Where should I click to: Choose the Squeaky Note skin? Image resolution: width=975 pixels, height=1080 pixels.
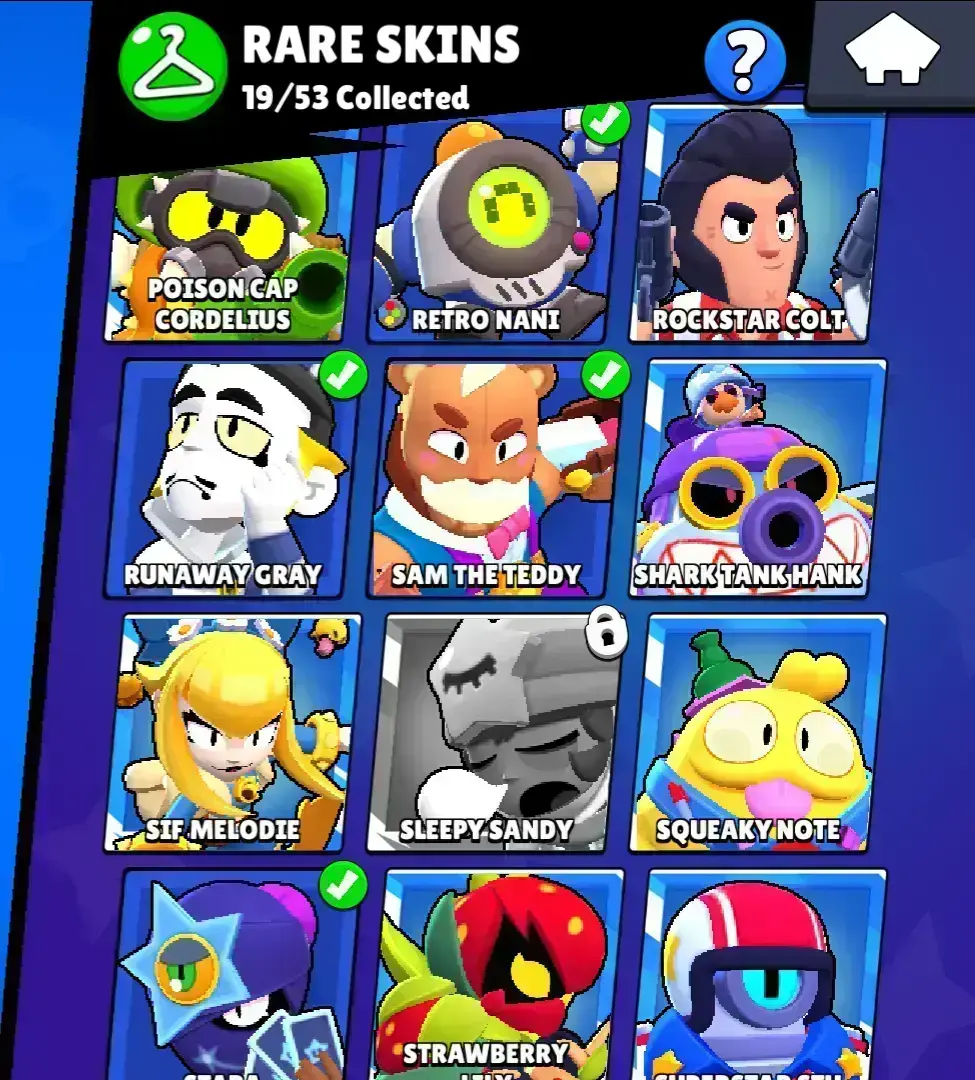coord(756,732)
